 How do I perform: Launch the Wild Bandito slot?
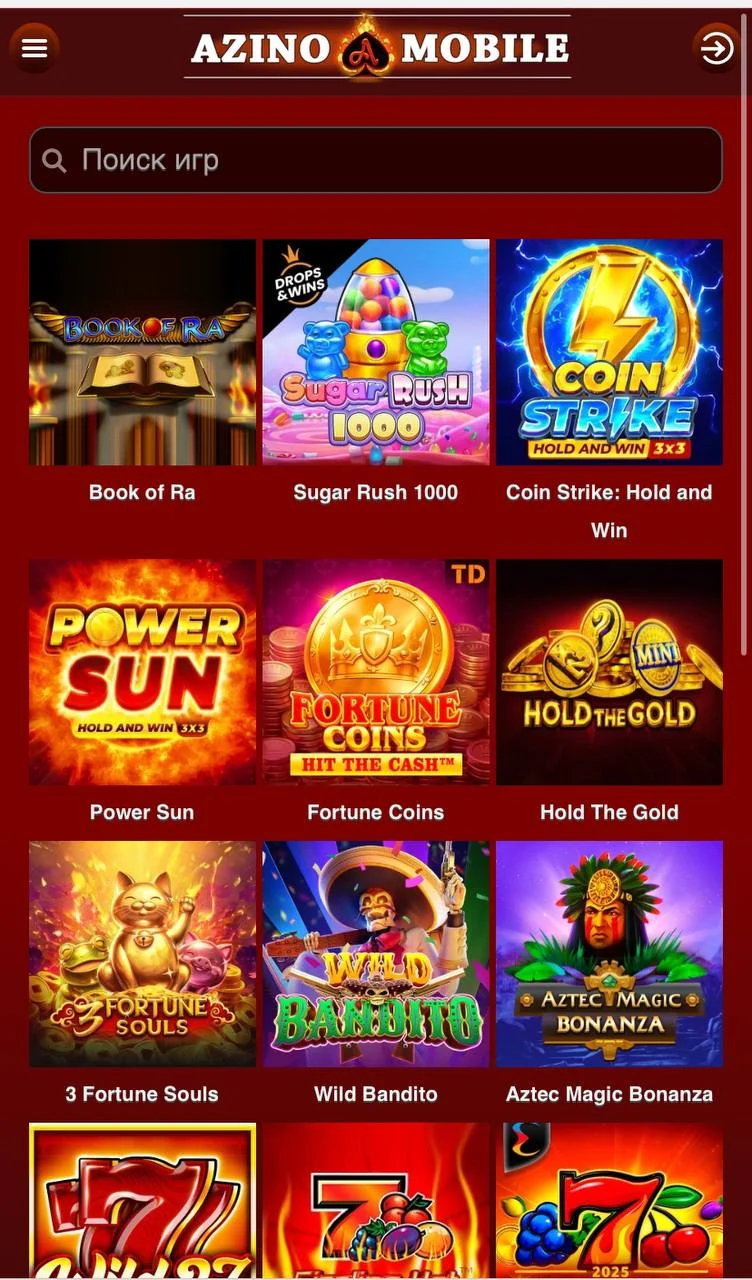tap(376, 953)
